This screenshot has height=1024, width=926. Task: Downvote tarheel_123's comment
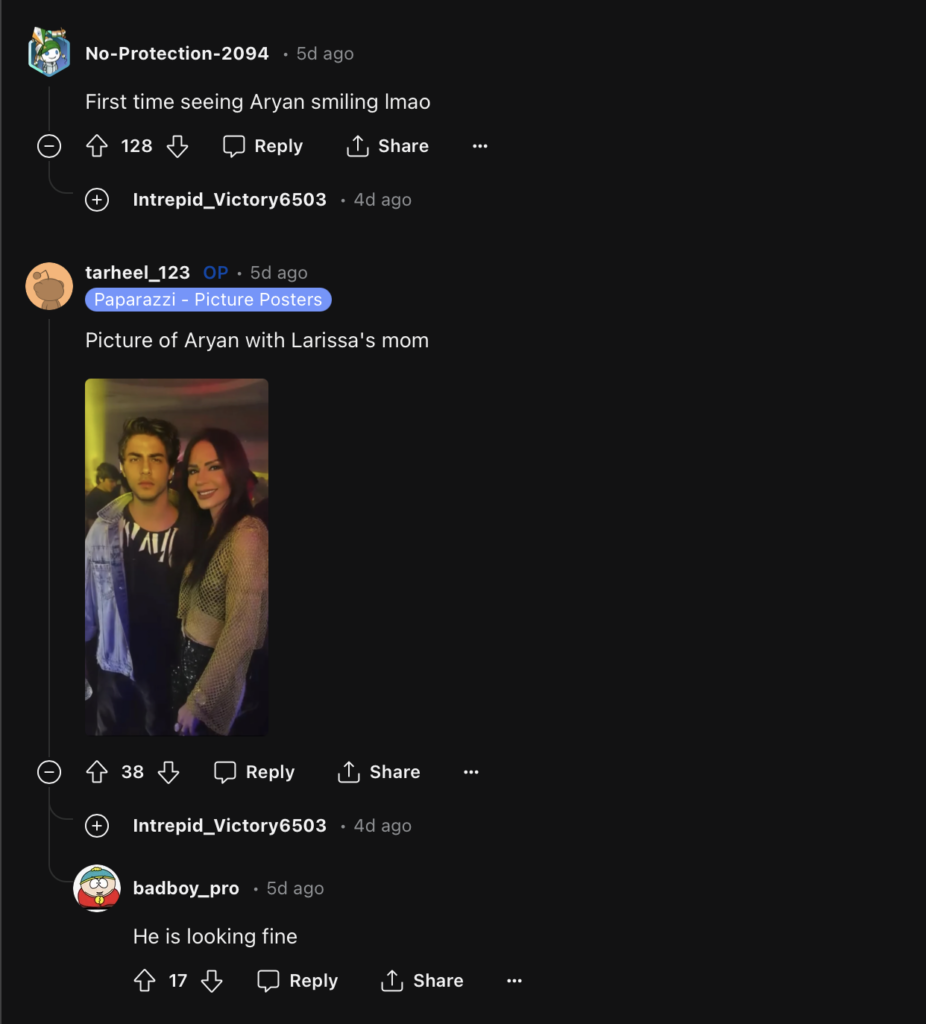click(169, 772)
